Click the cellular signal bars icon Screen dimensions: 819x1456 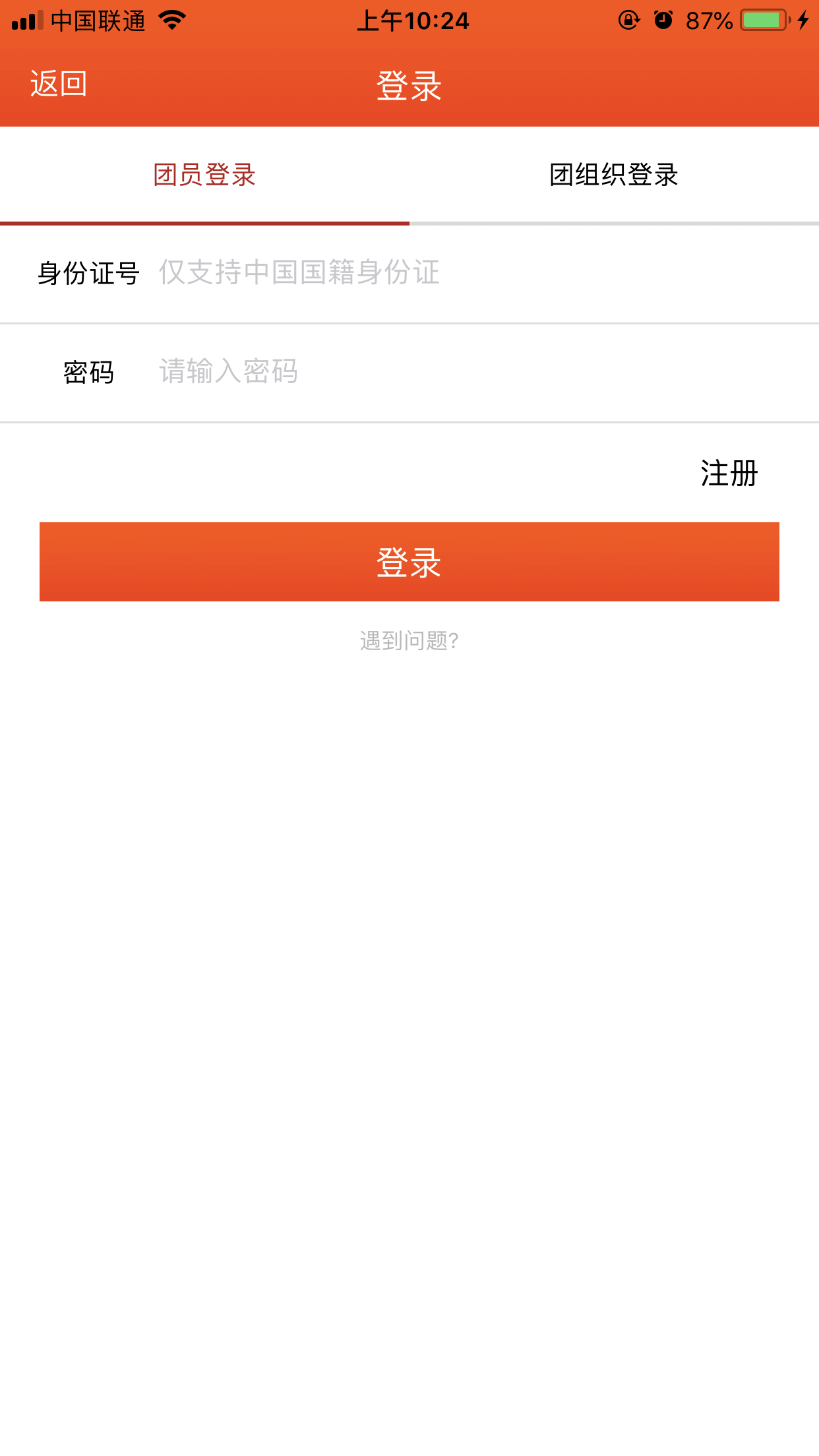(27, 20)
